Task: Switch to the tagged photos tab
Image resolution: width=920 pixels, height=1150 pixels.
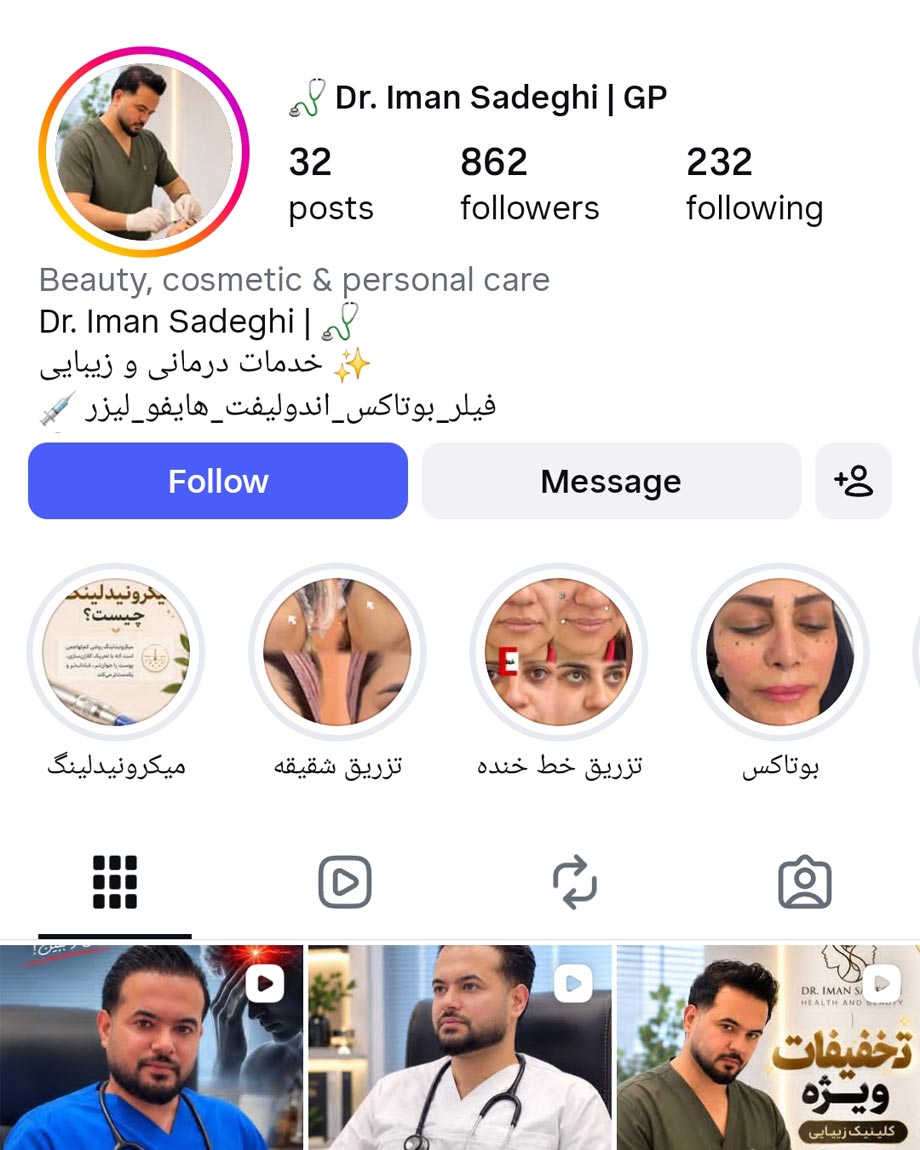Action: point(805,882)
